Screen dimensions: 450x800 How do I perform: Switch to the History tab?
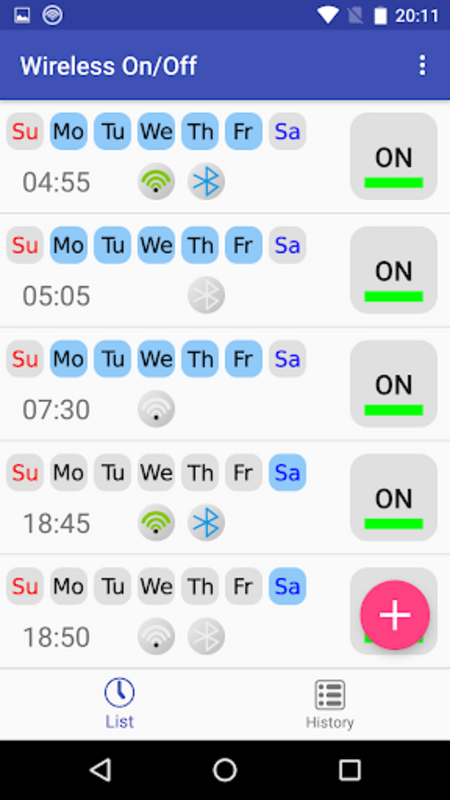click(x=330, y=705)
